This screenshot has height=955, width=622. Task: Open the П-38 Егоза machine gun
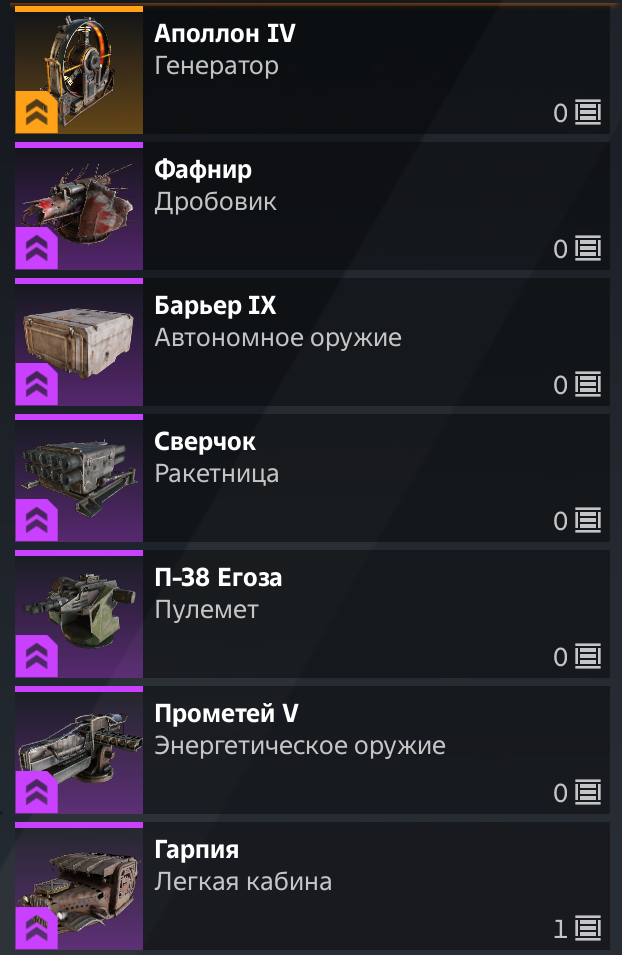311,613
